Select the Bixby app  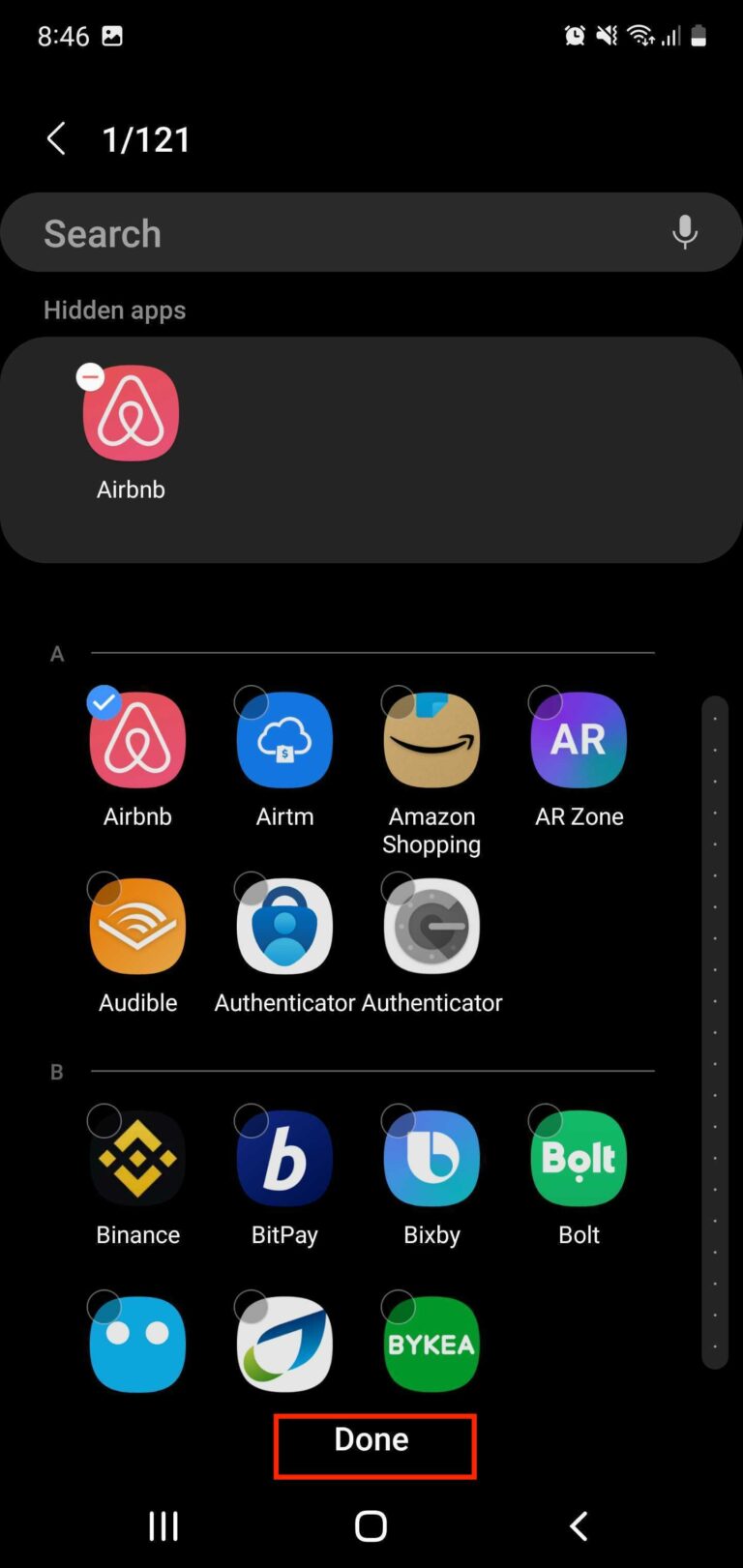431,1158
